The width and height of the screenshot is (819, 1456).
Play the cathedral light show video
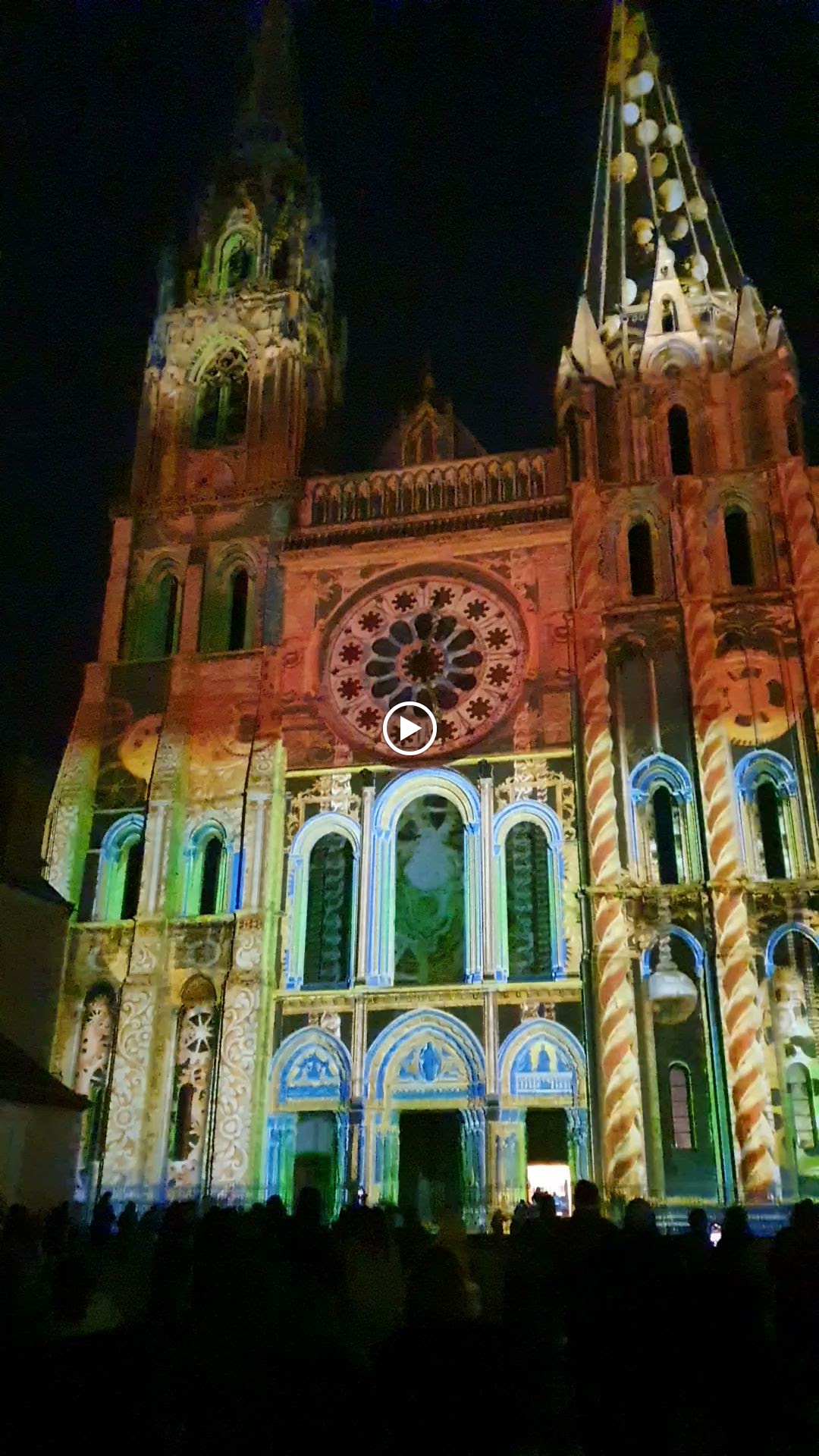pyautogui.click(x=409, y=729)
